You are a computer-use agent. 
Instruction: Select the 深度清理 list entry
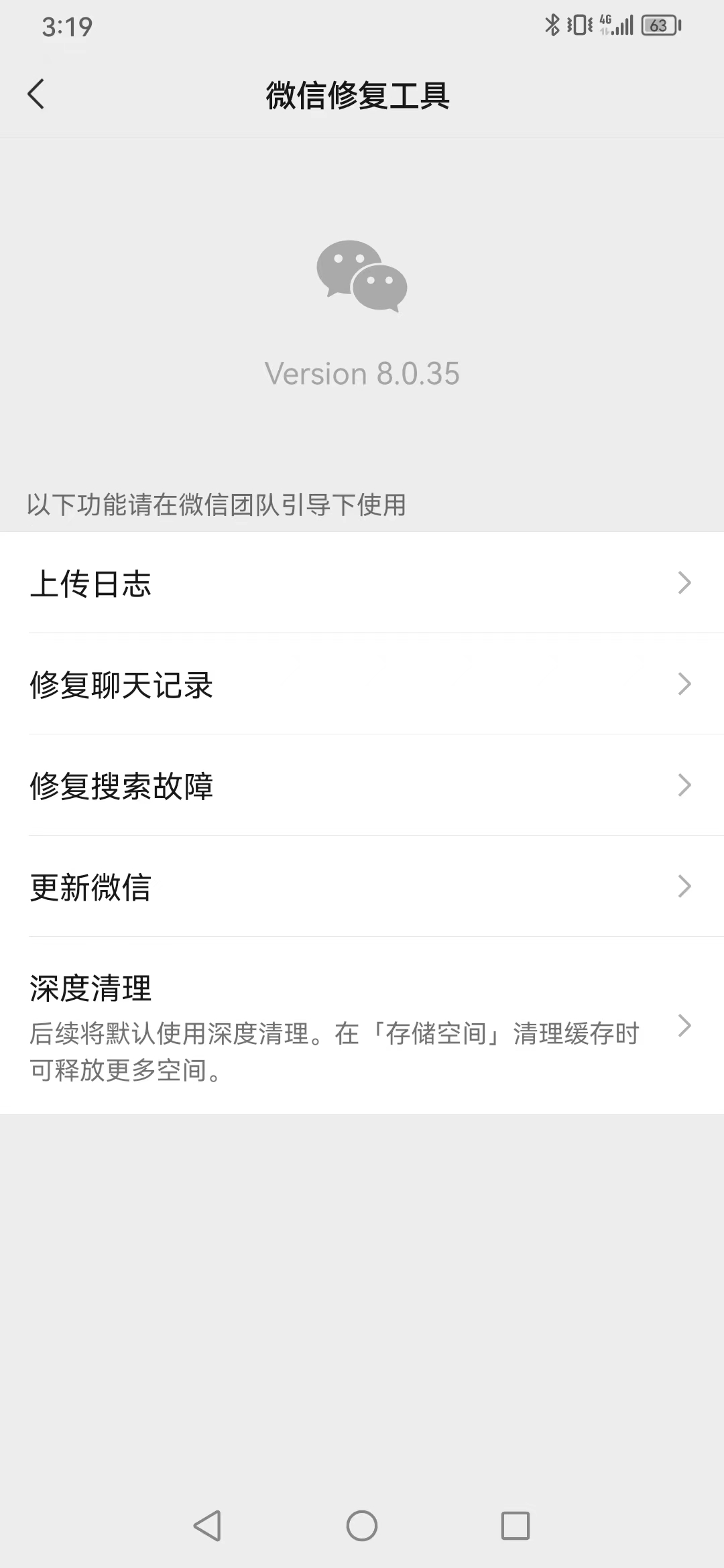click(90, 988)
